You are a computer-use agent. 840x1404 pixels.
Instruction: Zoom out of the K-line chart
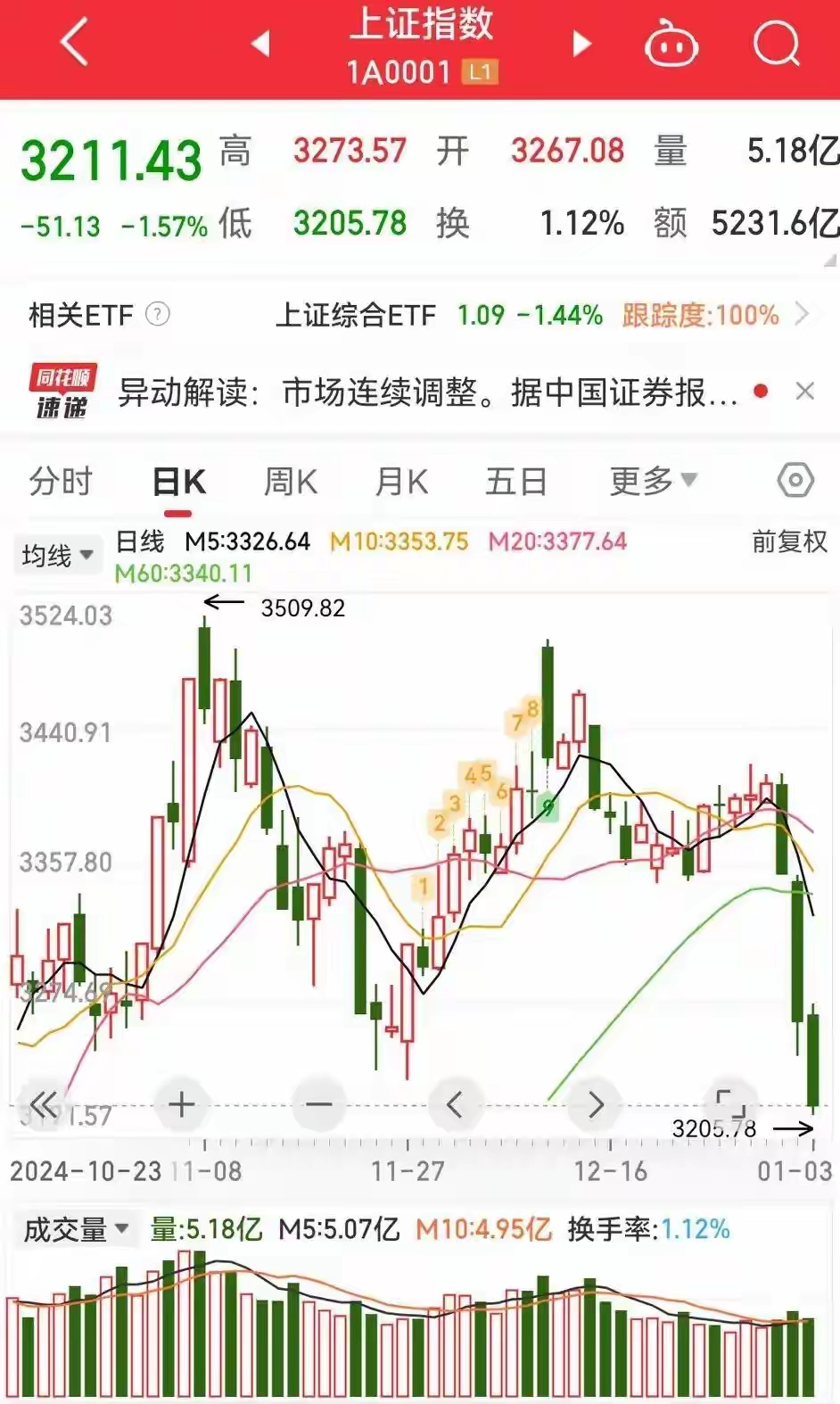click(x=318, y=1103)
